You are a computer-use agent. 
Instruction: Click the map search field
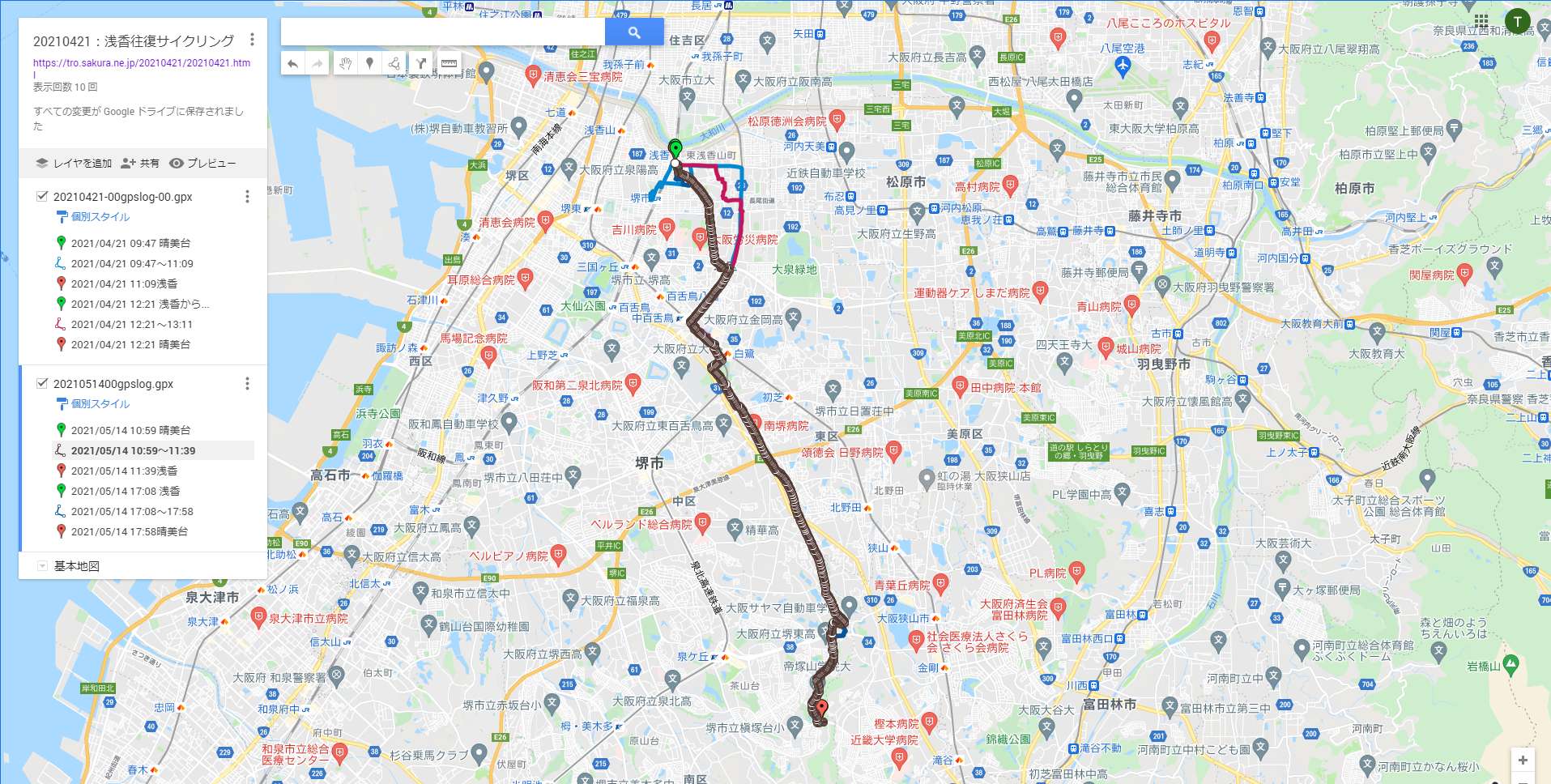tap(442, 32)
